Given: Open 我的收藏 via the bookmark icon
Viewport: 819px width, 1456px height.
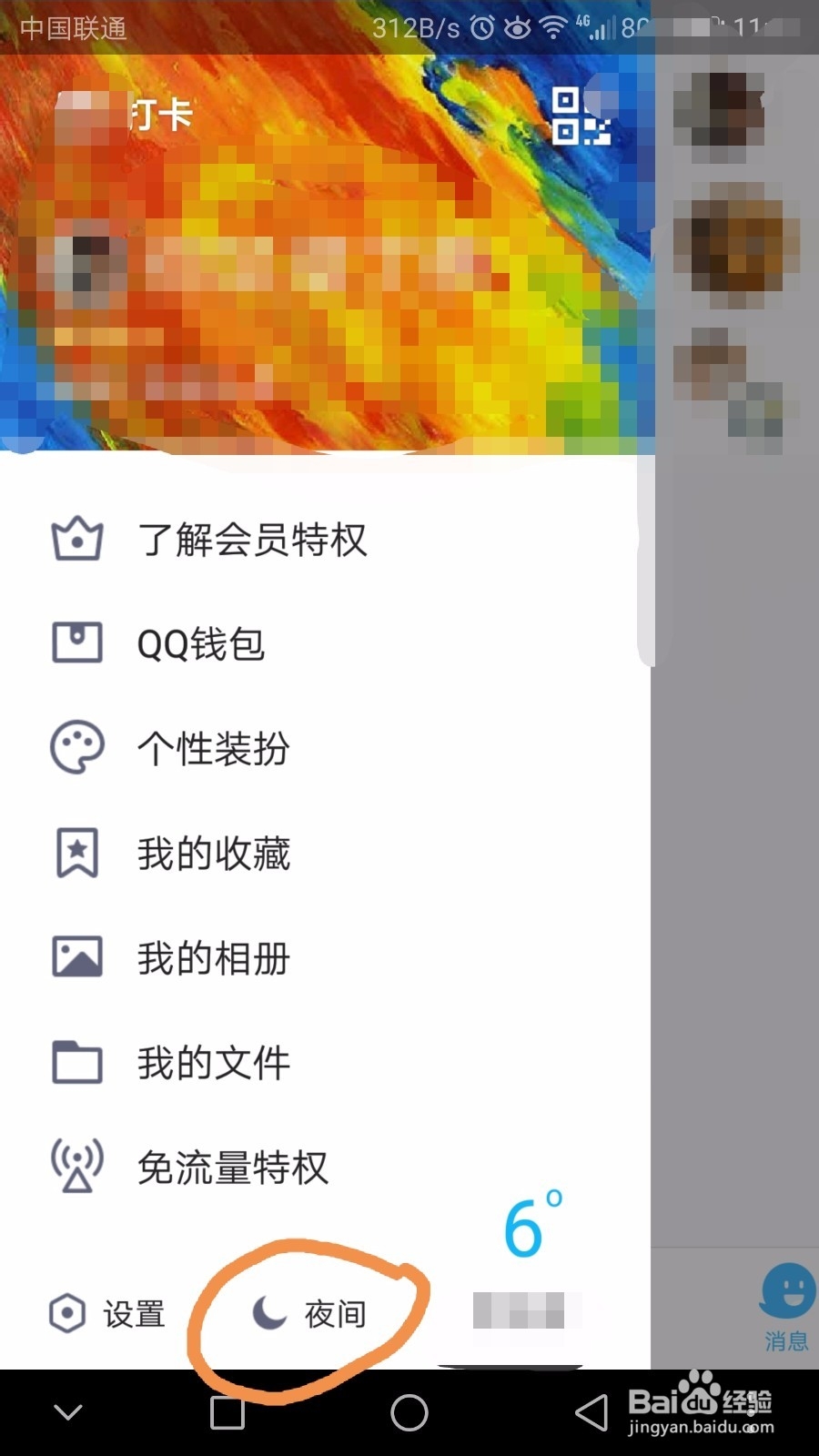Looking at the screenshot, I should pyautogui.click(x=77, y=852).
